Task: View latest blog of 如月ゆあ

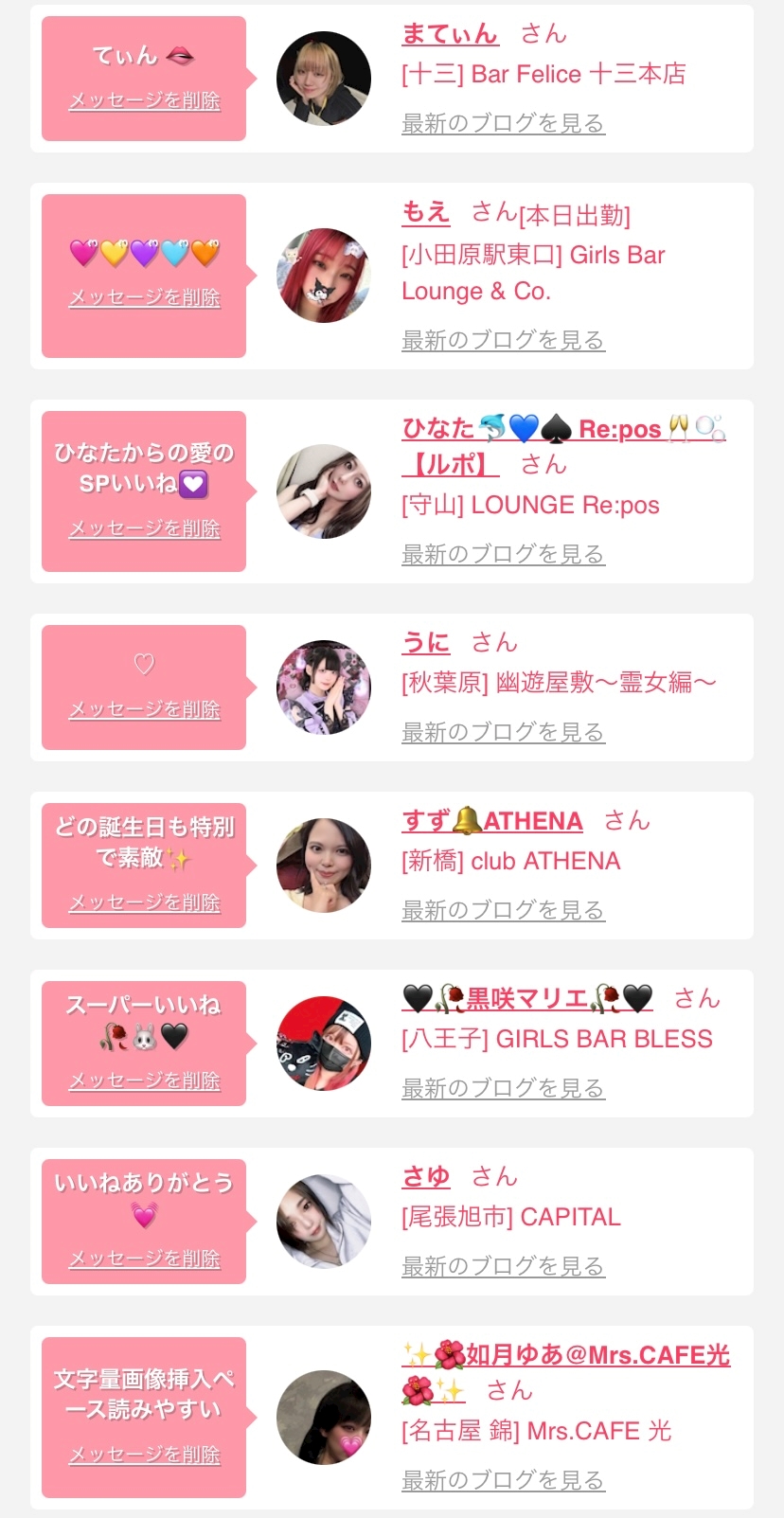Action: 503,1480
